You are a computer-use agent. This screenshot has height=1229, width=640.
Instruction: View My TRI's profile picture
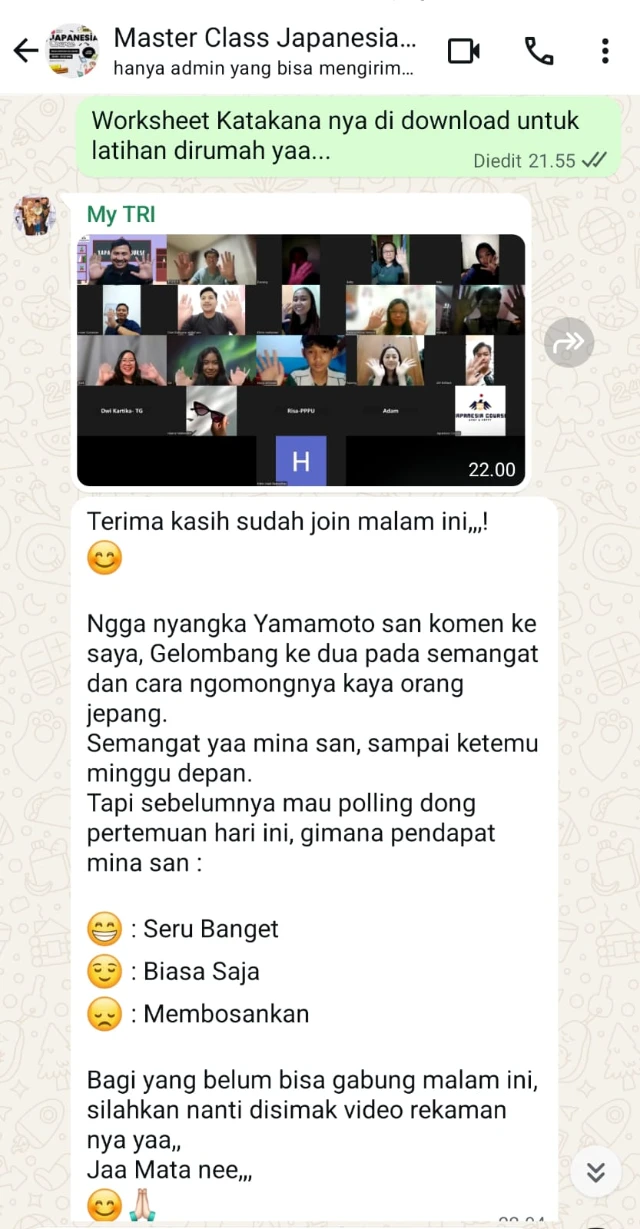click(35, 216)
